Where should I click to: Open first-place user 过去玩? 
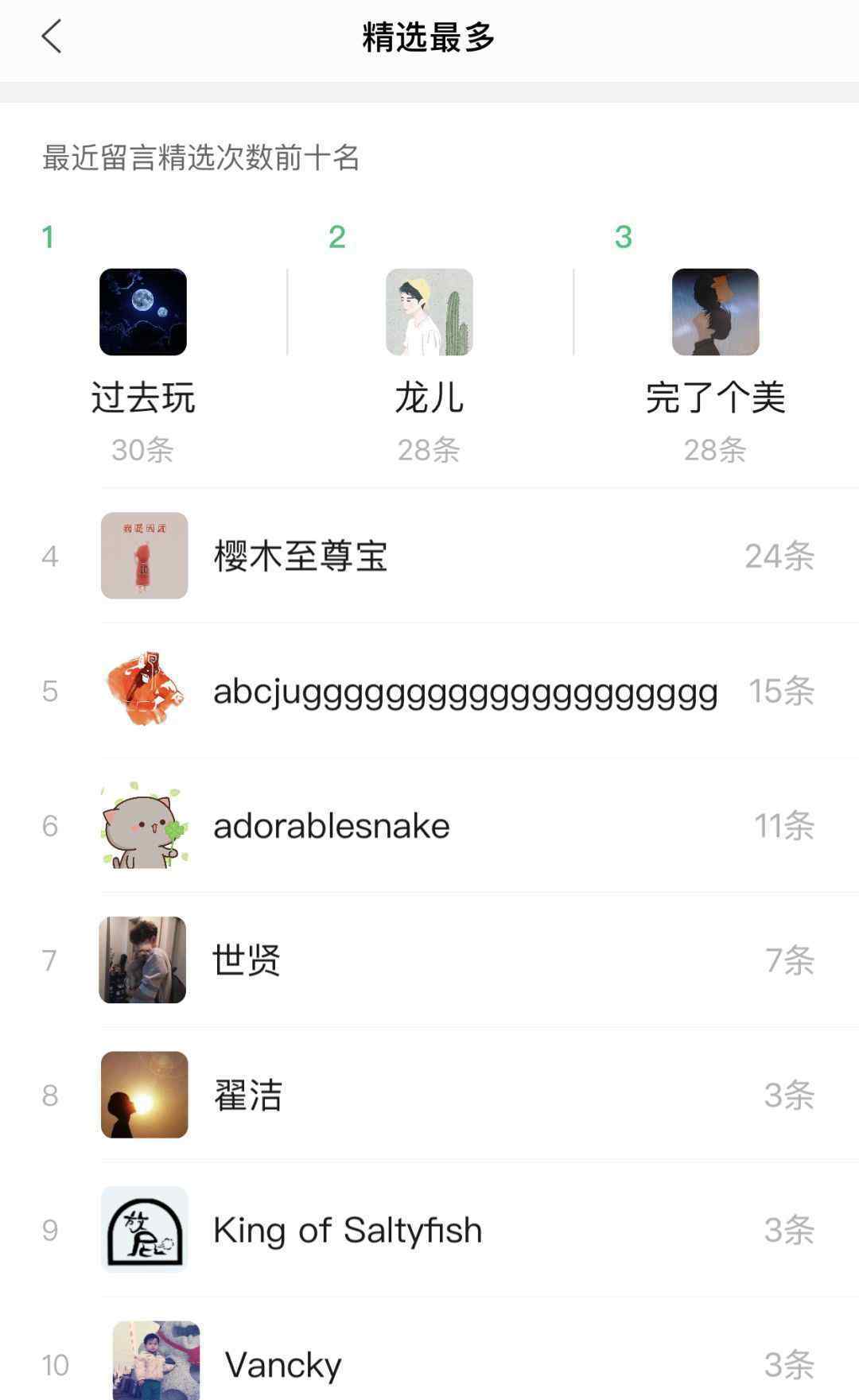[x=143, y=312]
